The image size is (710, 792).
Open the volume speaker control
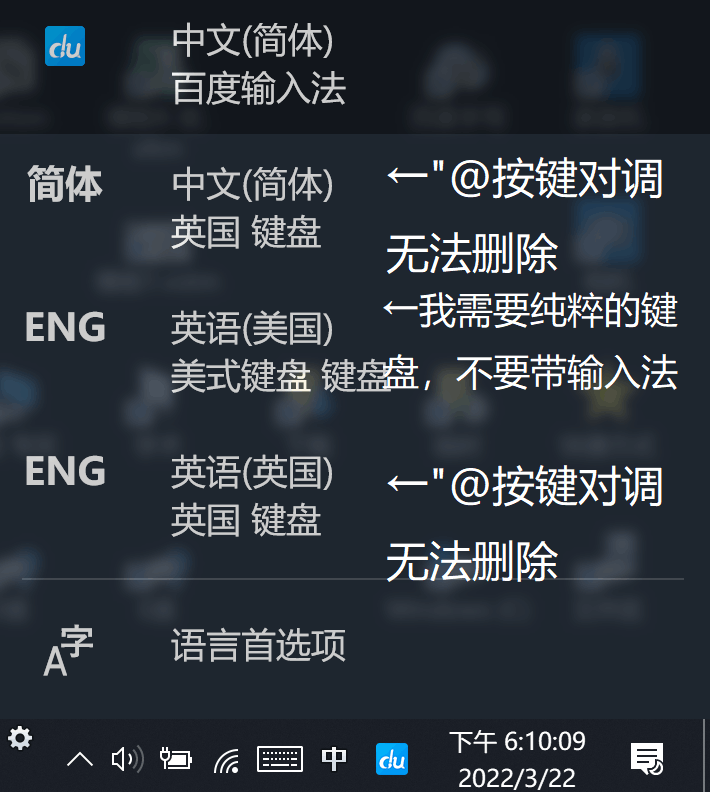126,760
